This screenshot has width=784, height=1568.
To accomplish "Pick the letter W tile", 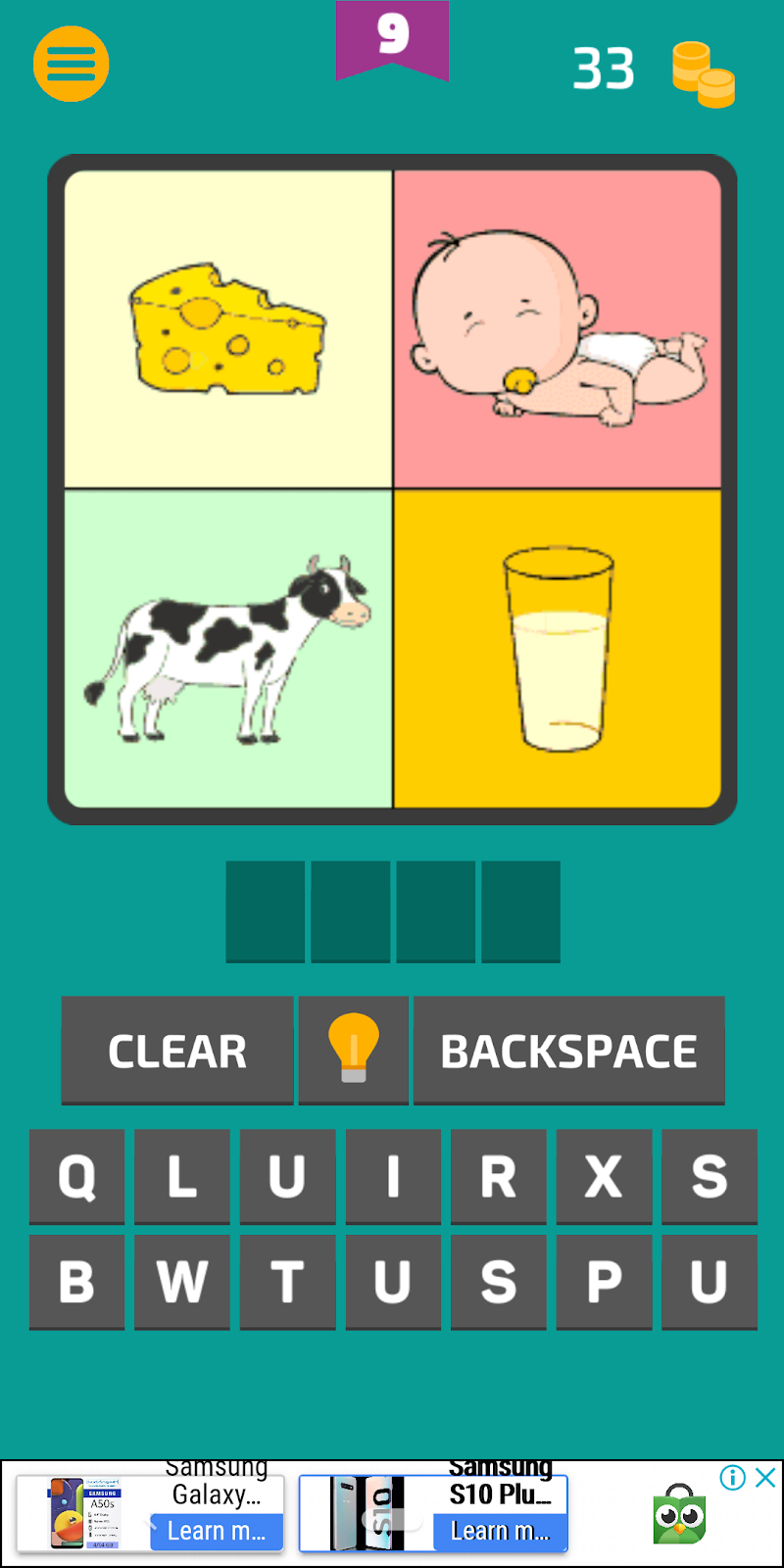I will coord(182,1281).
